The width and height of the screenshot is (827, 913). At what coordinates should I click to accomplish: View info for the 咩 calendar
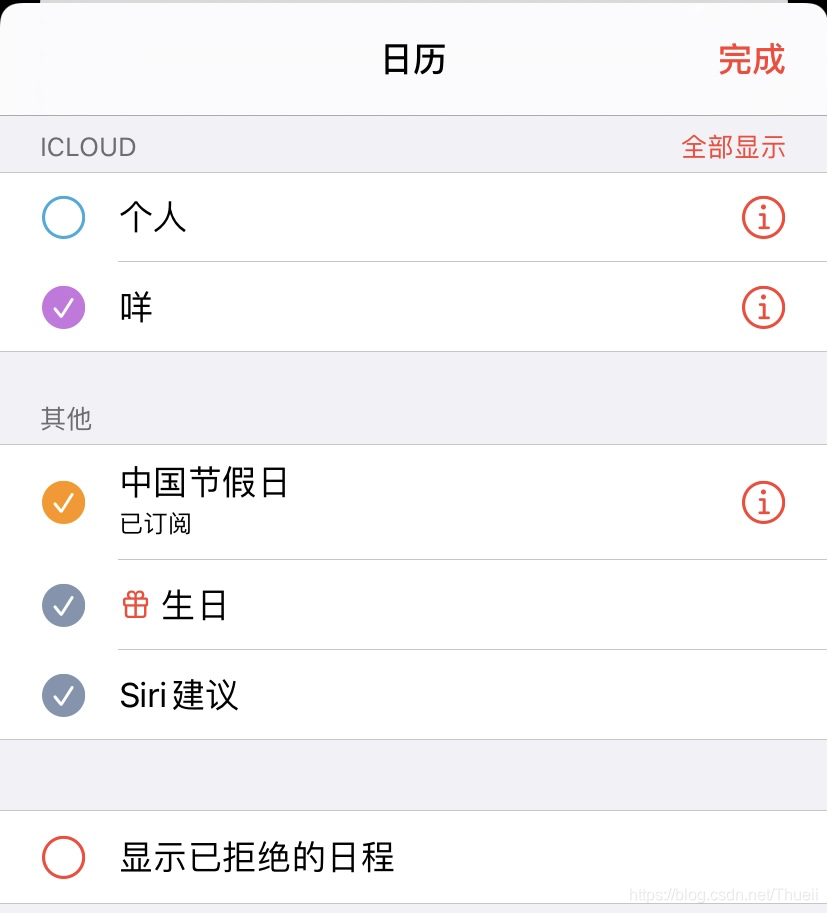763,307
